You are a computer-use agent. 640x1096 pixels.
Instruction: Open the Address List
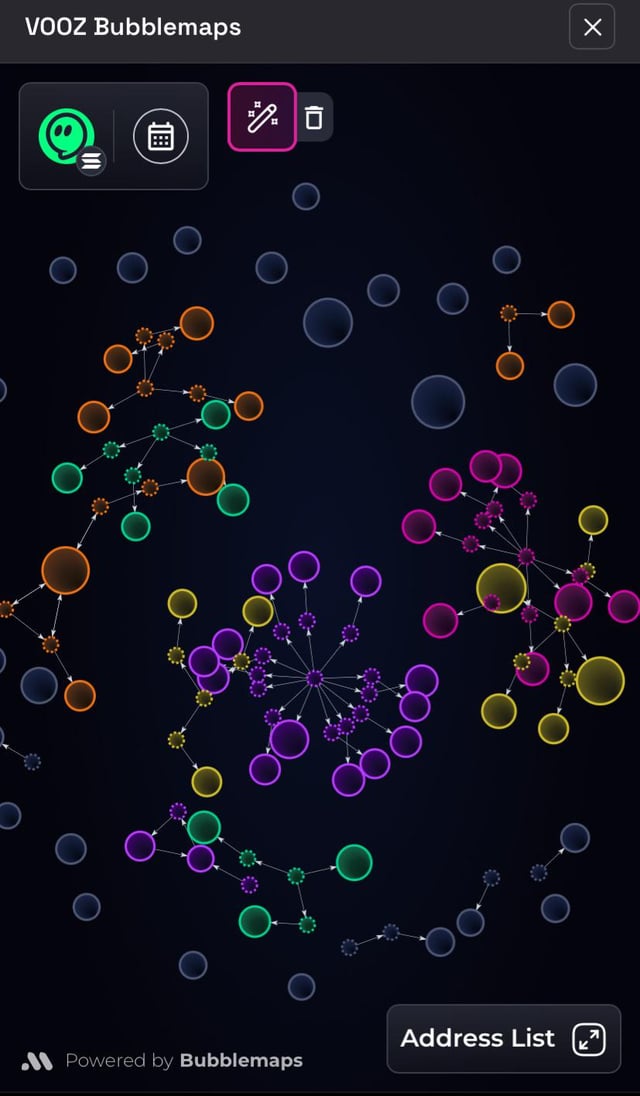tap(503, 1039)
